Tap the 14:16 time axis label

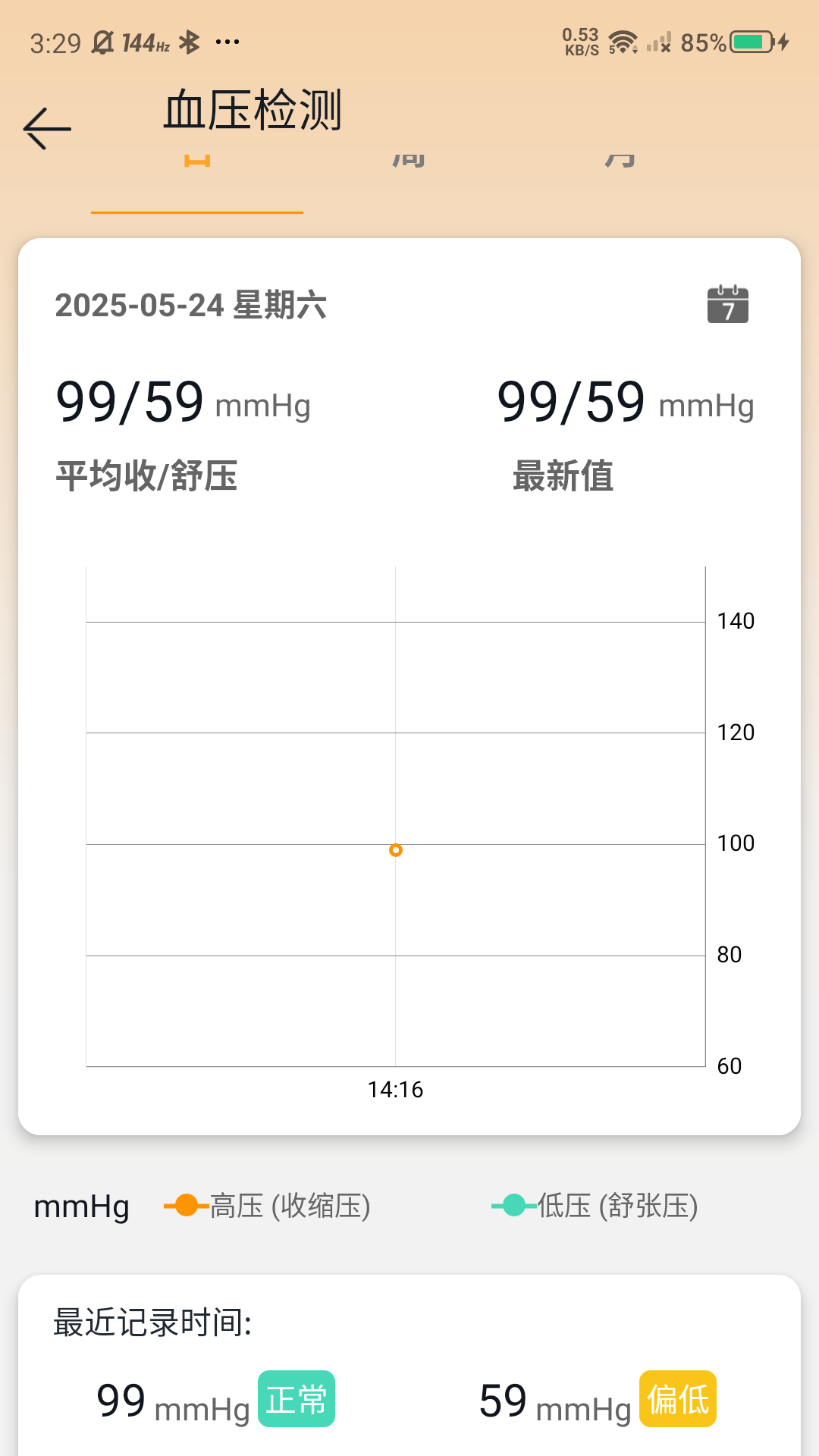point(396,1090)
